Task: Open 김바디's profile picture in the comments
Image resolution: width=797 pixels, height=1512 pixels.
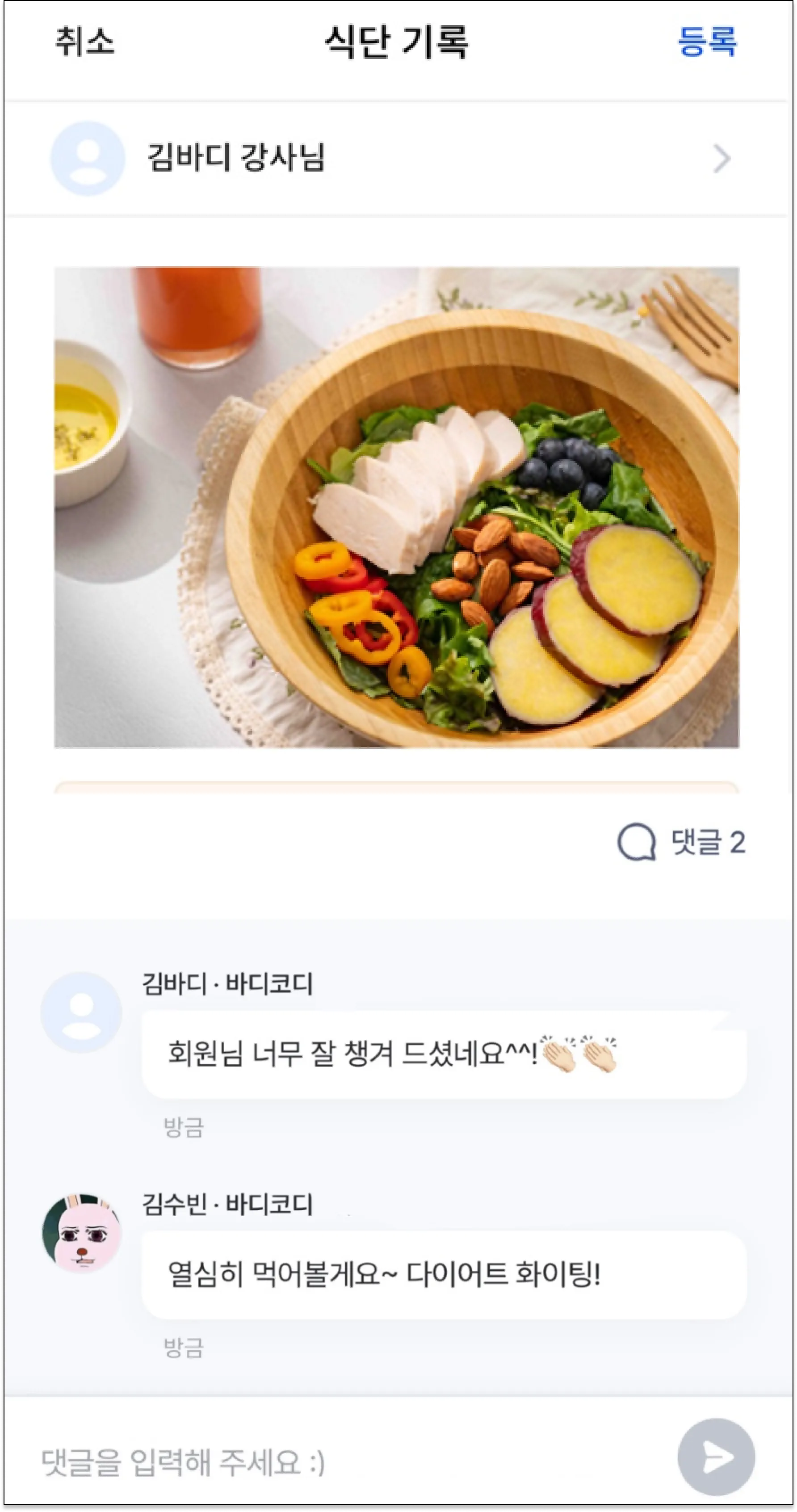Action: pyautogui.click(x=82, y=1012)
